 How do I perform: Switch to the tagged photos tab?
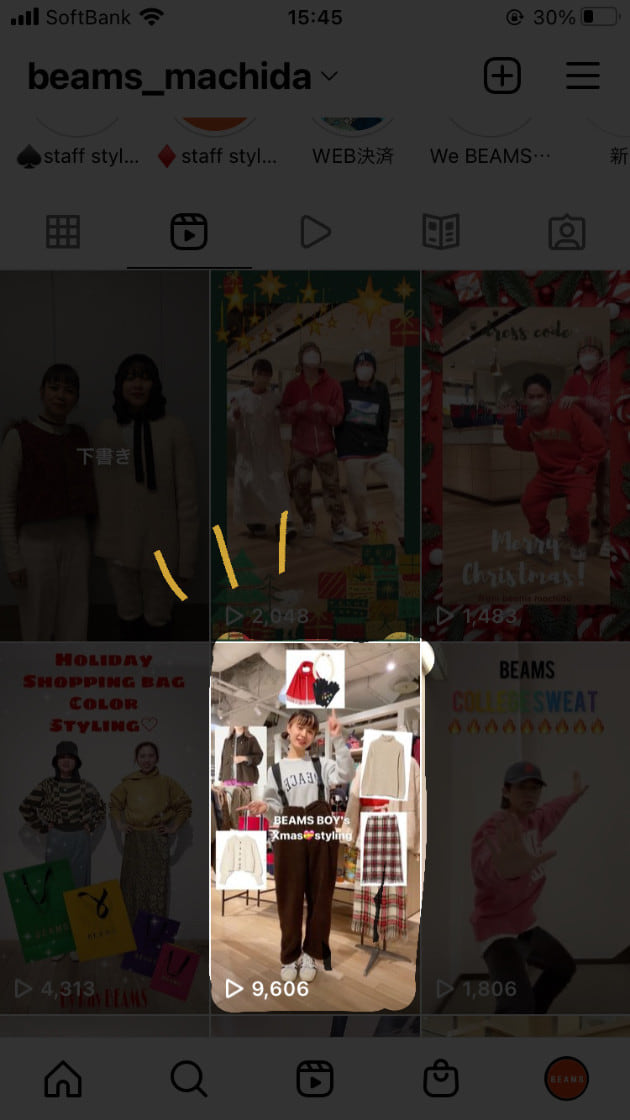click(x=567, y=232)
